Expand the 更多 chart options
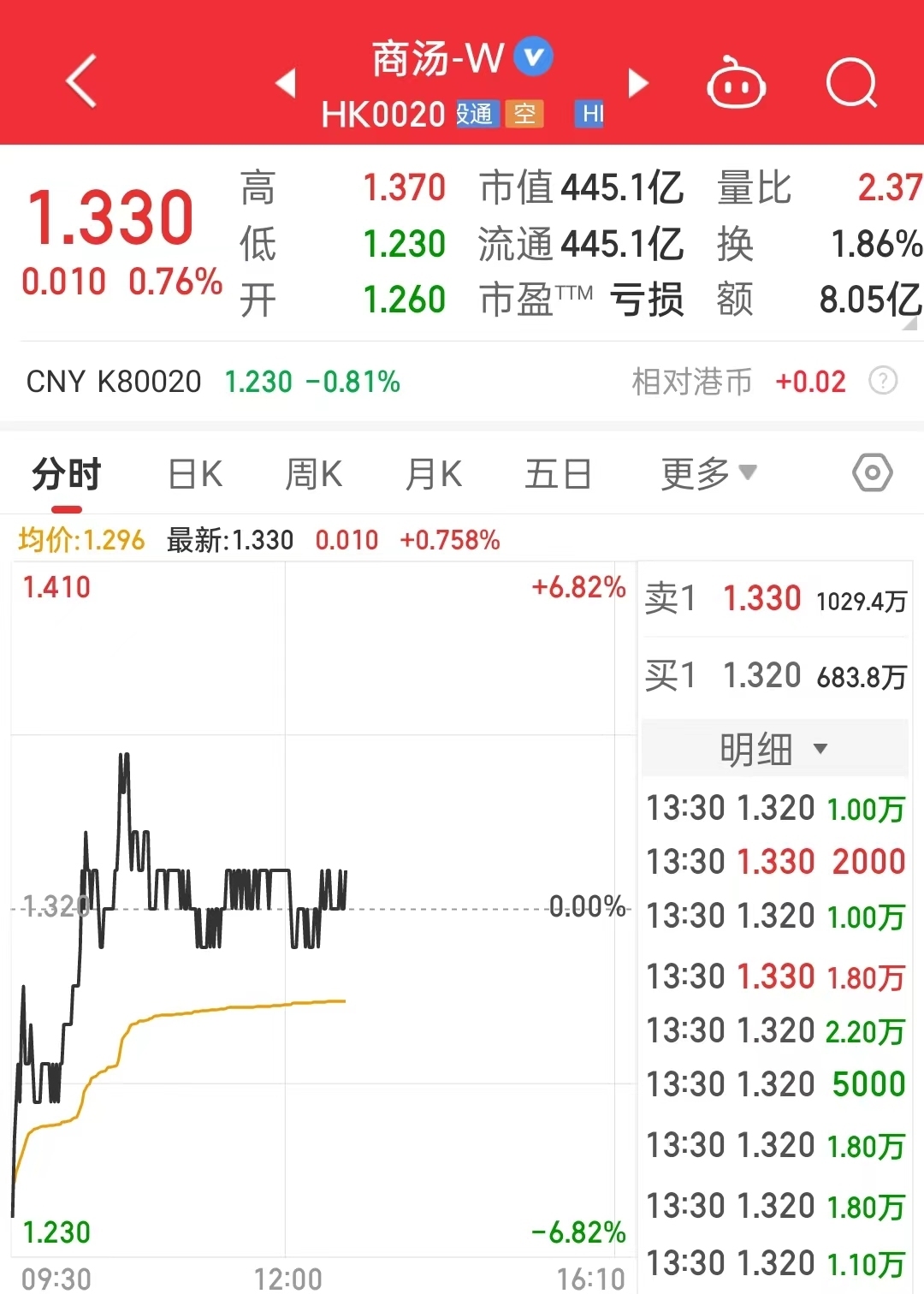The width and height of the screenshot is (924, 1294). [x=708, y=473]
